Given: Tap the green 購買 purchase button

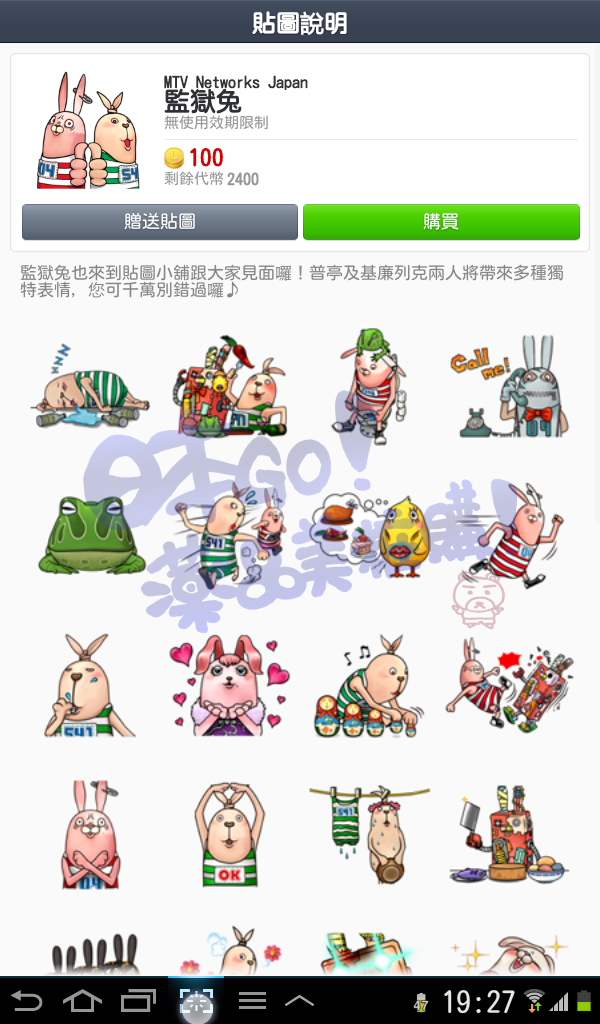Looking at the screenshot, I should (x=441, y=222).
